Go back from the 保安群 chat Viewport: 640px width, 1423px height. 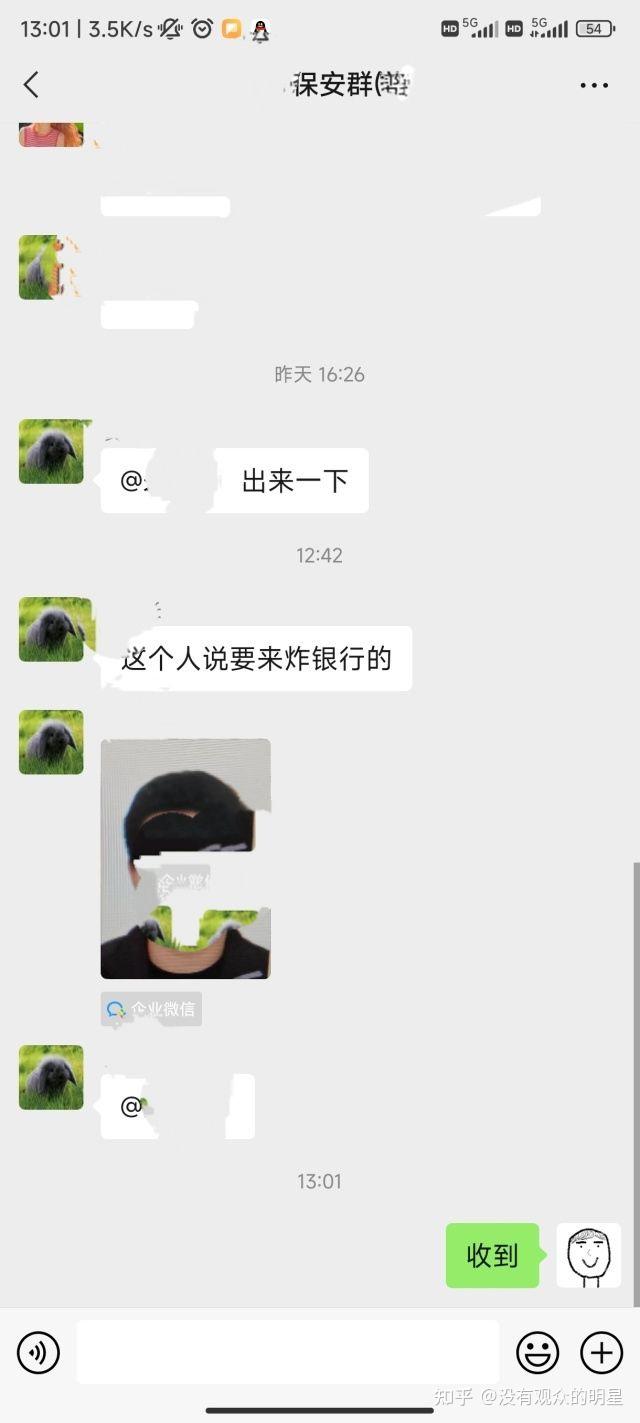pyautogui.click(x=31, y=85)
